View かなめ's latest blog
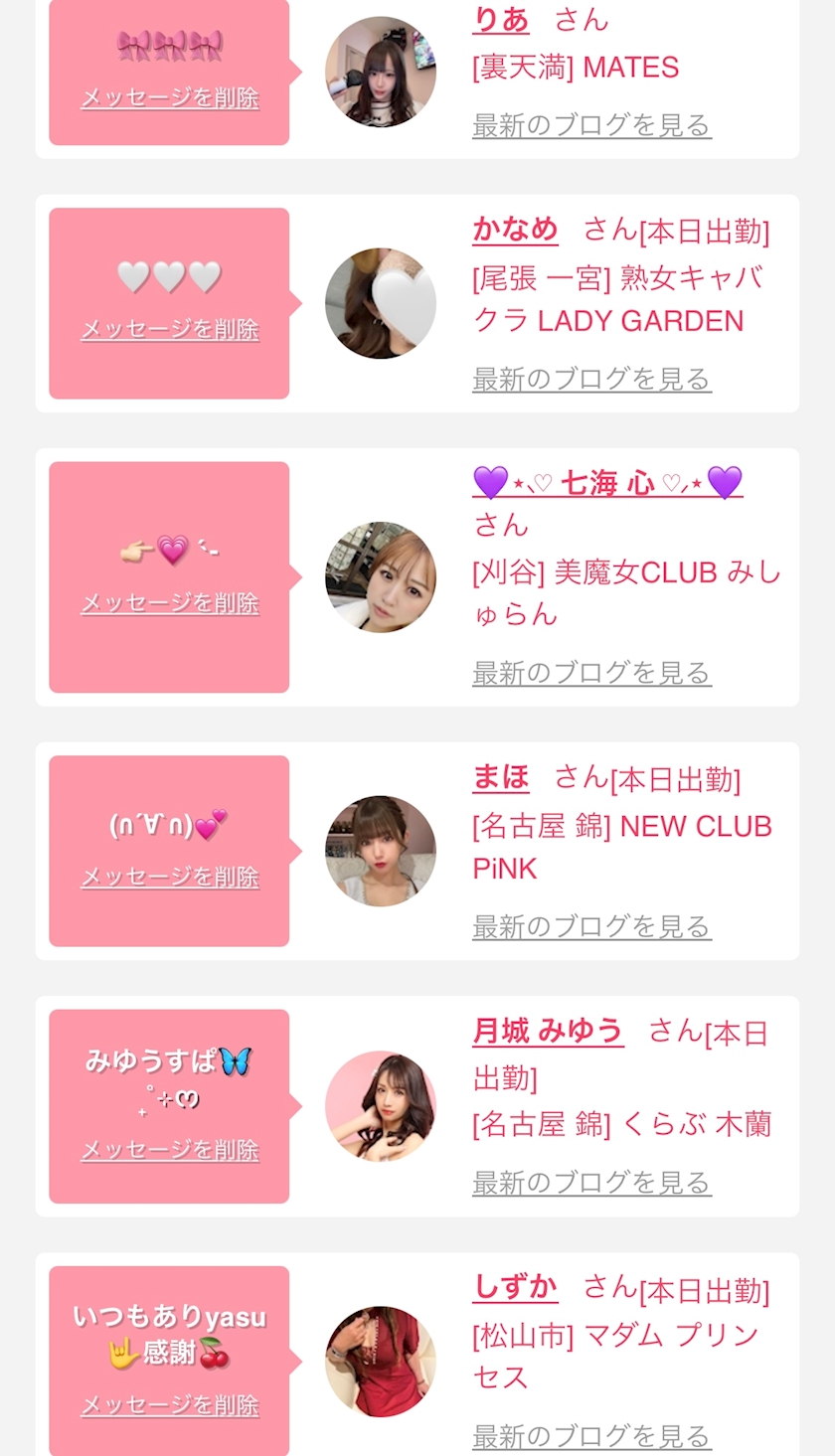The height and width of the screenshot is (1456, 835). 591,379
